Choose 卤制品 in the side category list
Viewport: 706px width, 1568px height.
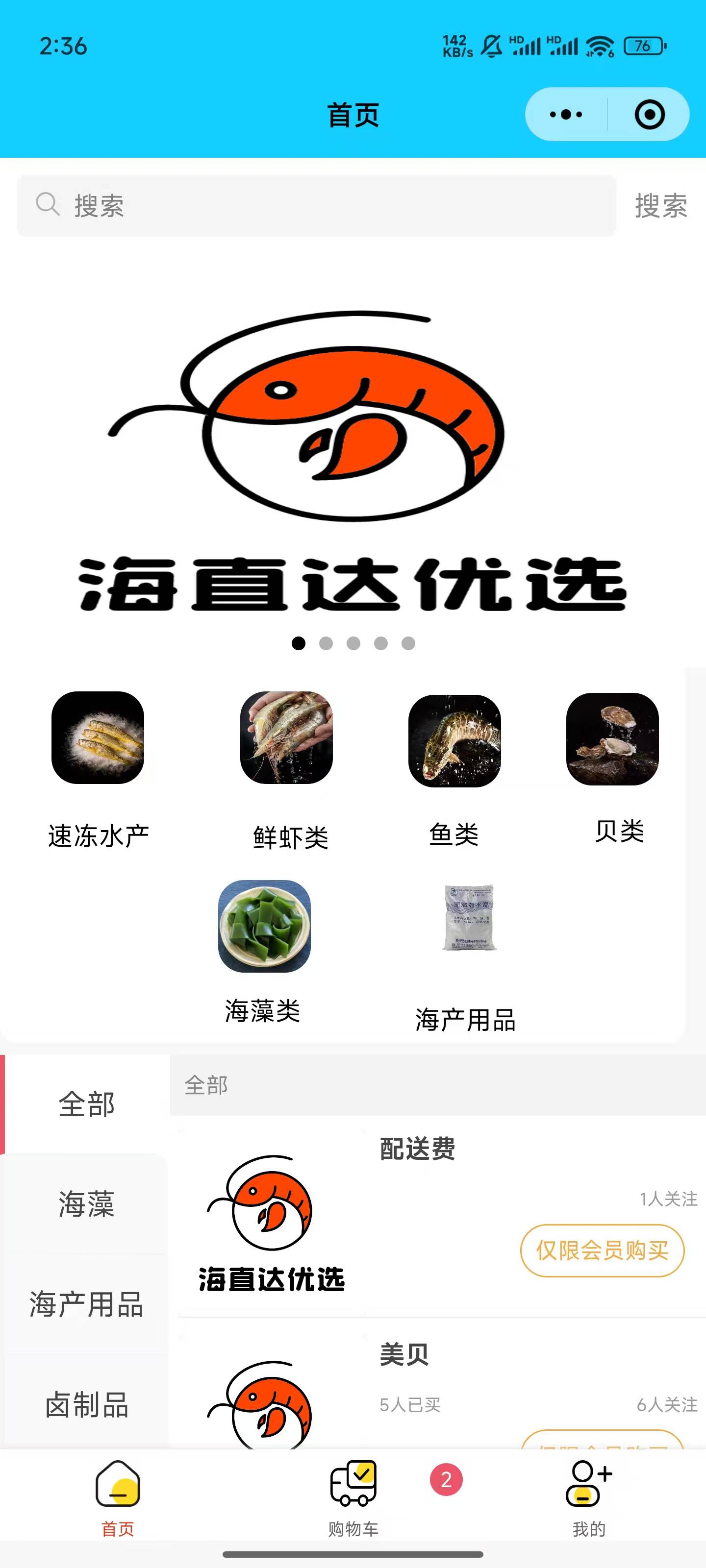[x=86, y=1405]
